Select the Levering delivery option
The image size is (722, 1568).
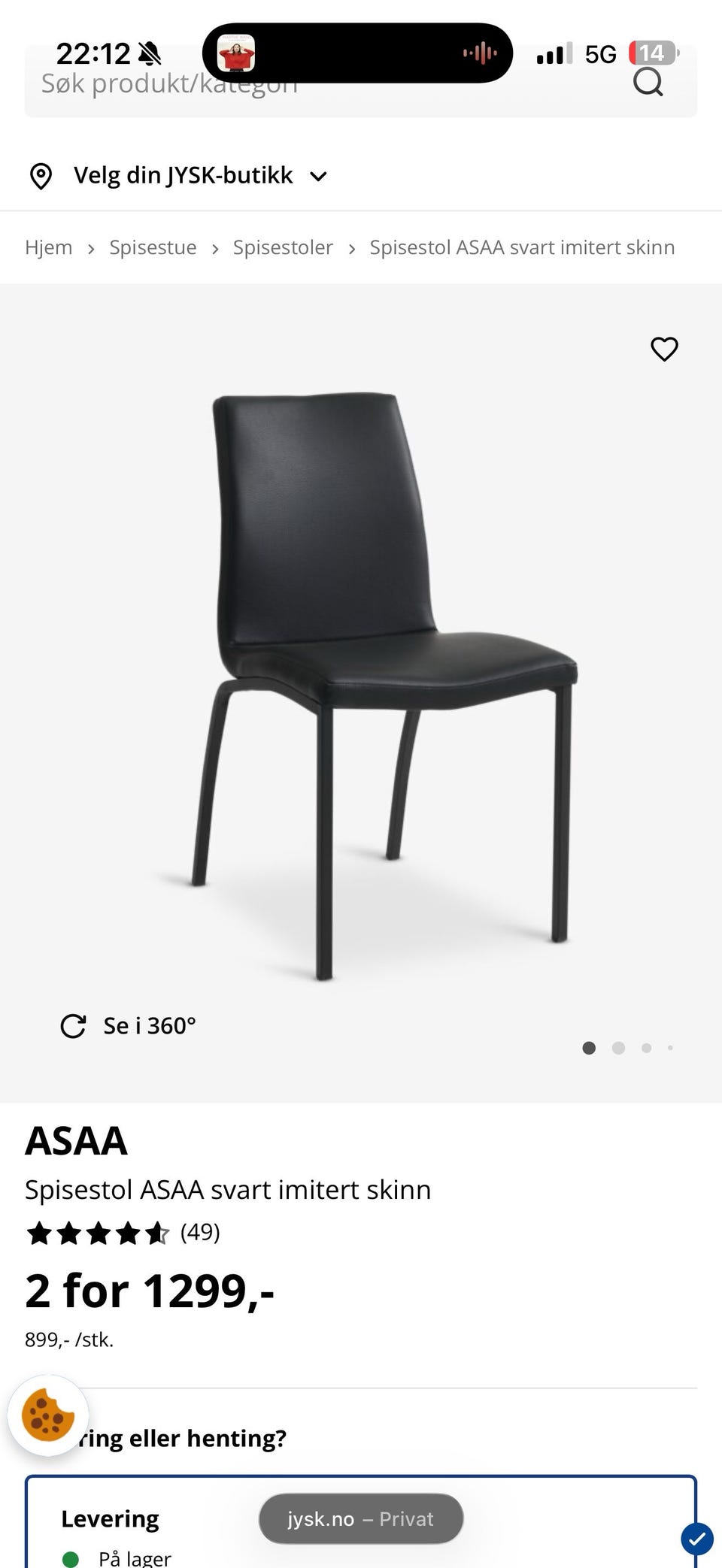111,1518
